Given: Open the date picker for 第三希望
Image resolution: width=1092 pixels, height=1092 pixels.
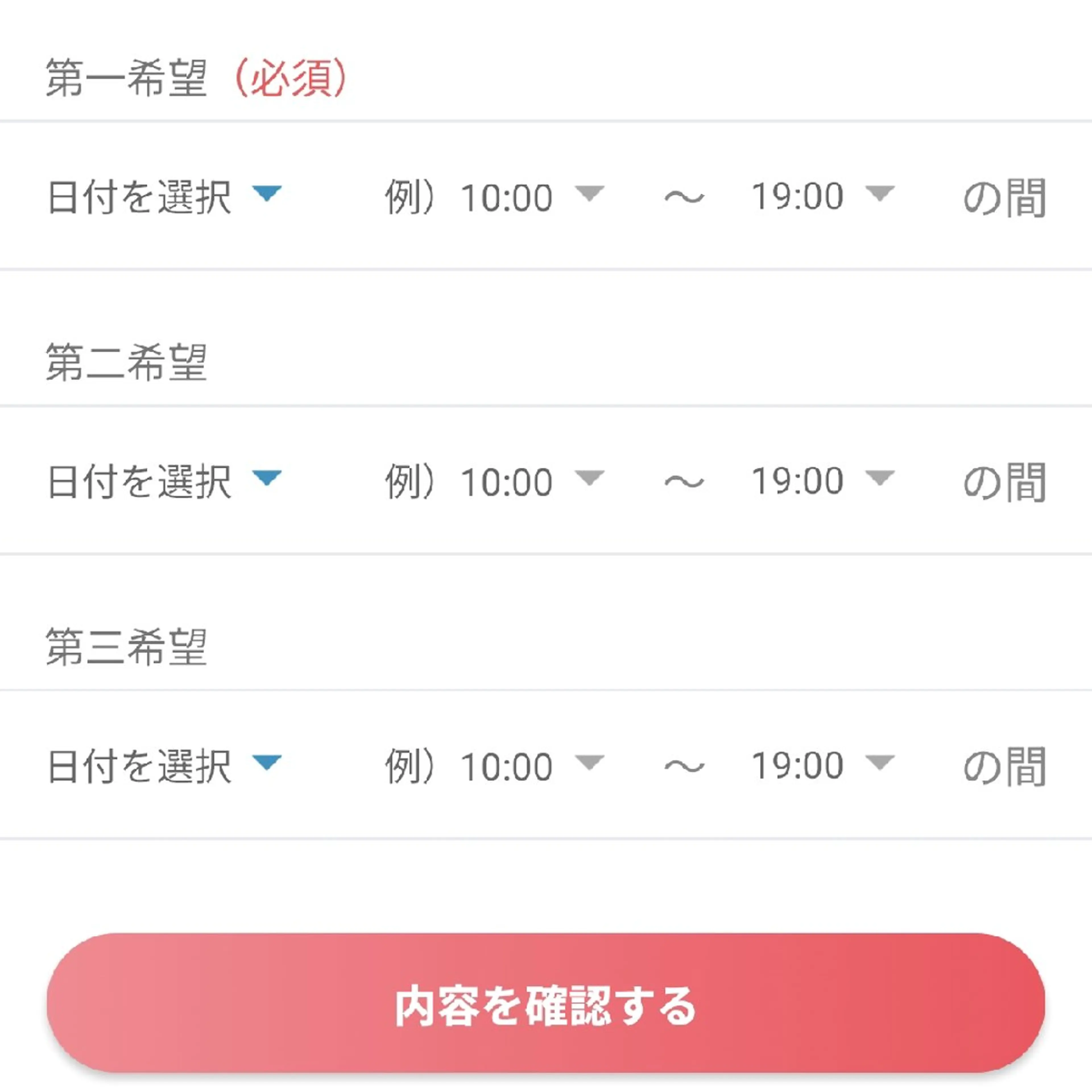Looking at the screenshot, I should click(164, 765).
